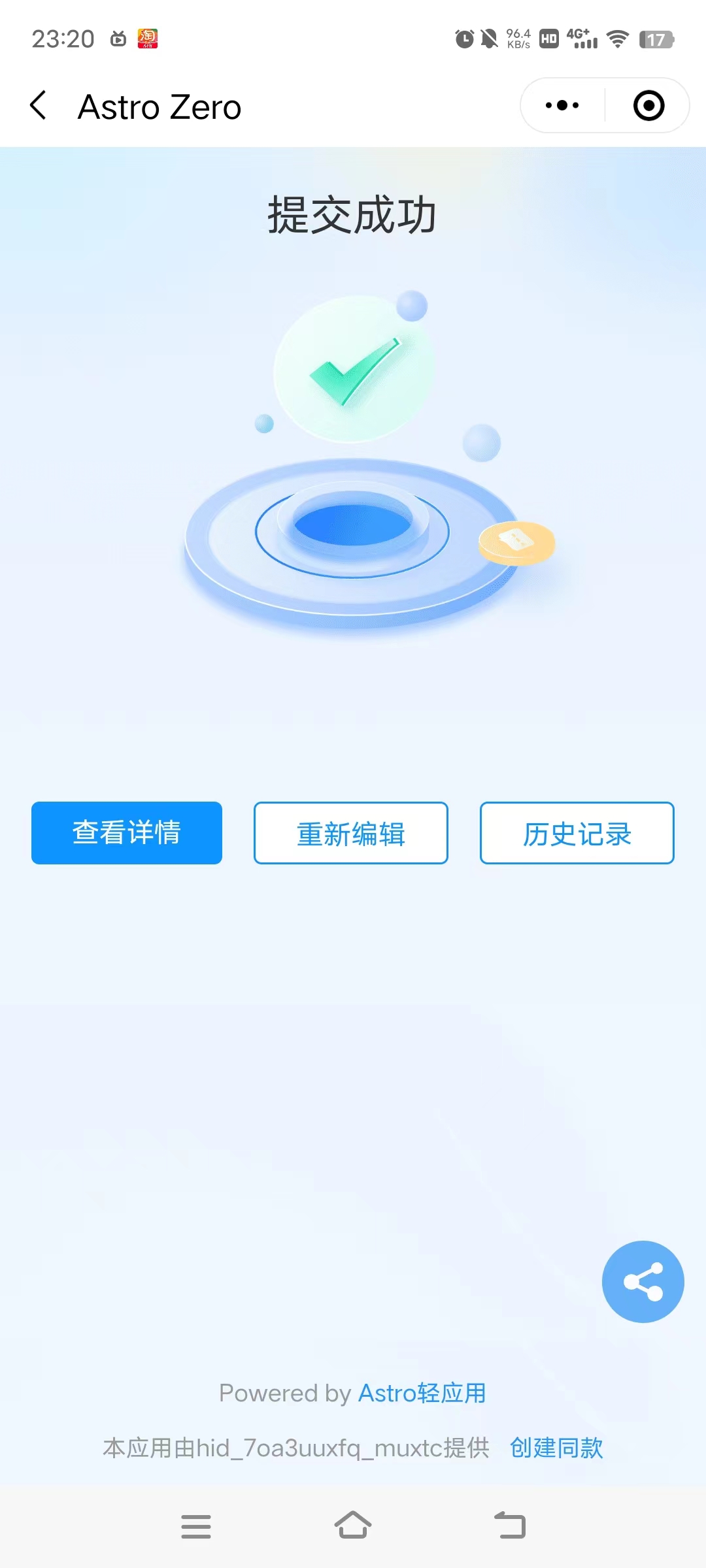Tap the floating share button

(x=643, y=1282)
